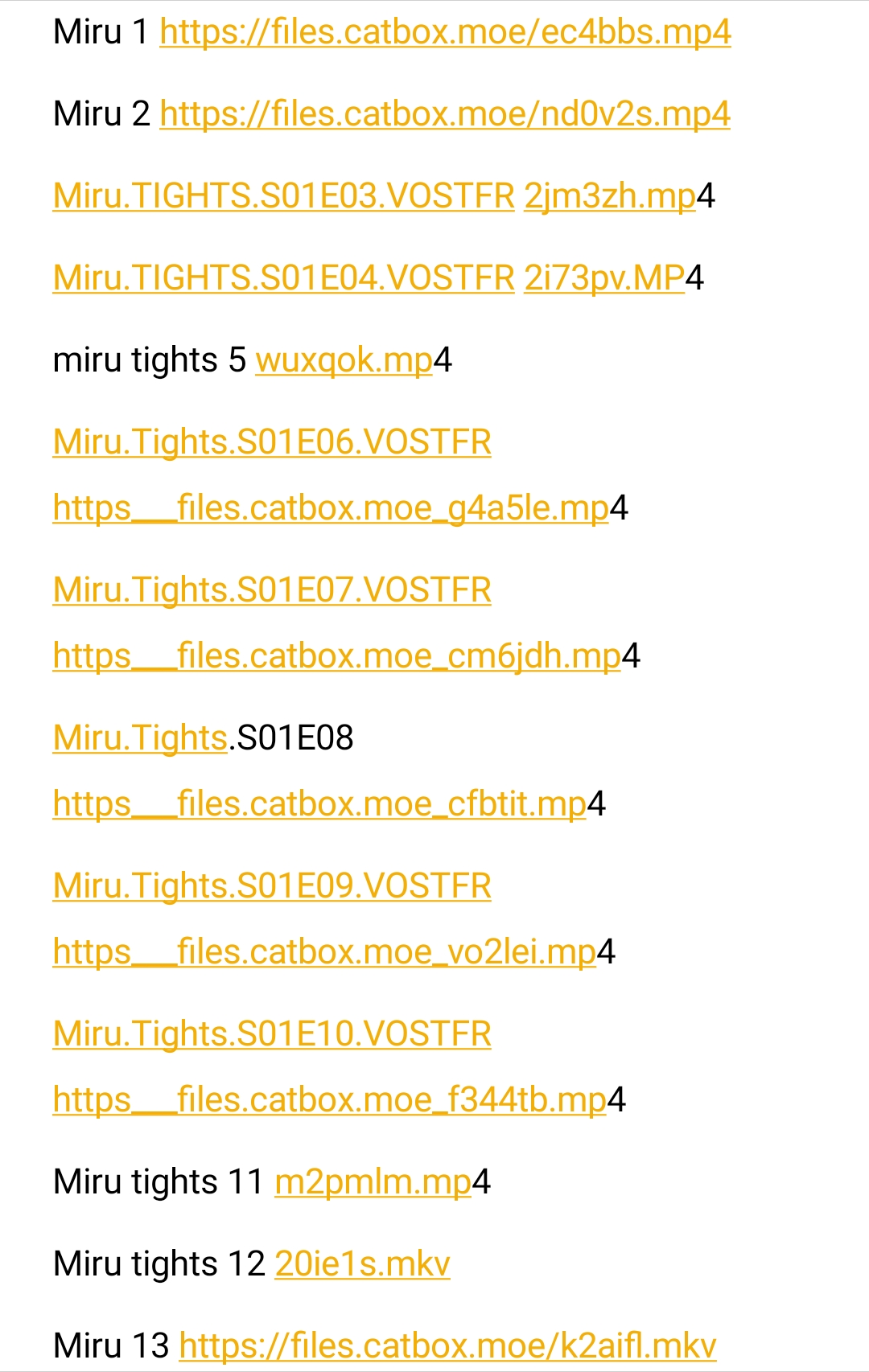Viewport: 869px width, 1372px height.
Task: Open the Miru 1 ec4bbs.mp4 link
Action: [x=445, y=32]
